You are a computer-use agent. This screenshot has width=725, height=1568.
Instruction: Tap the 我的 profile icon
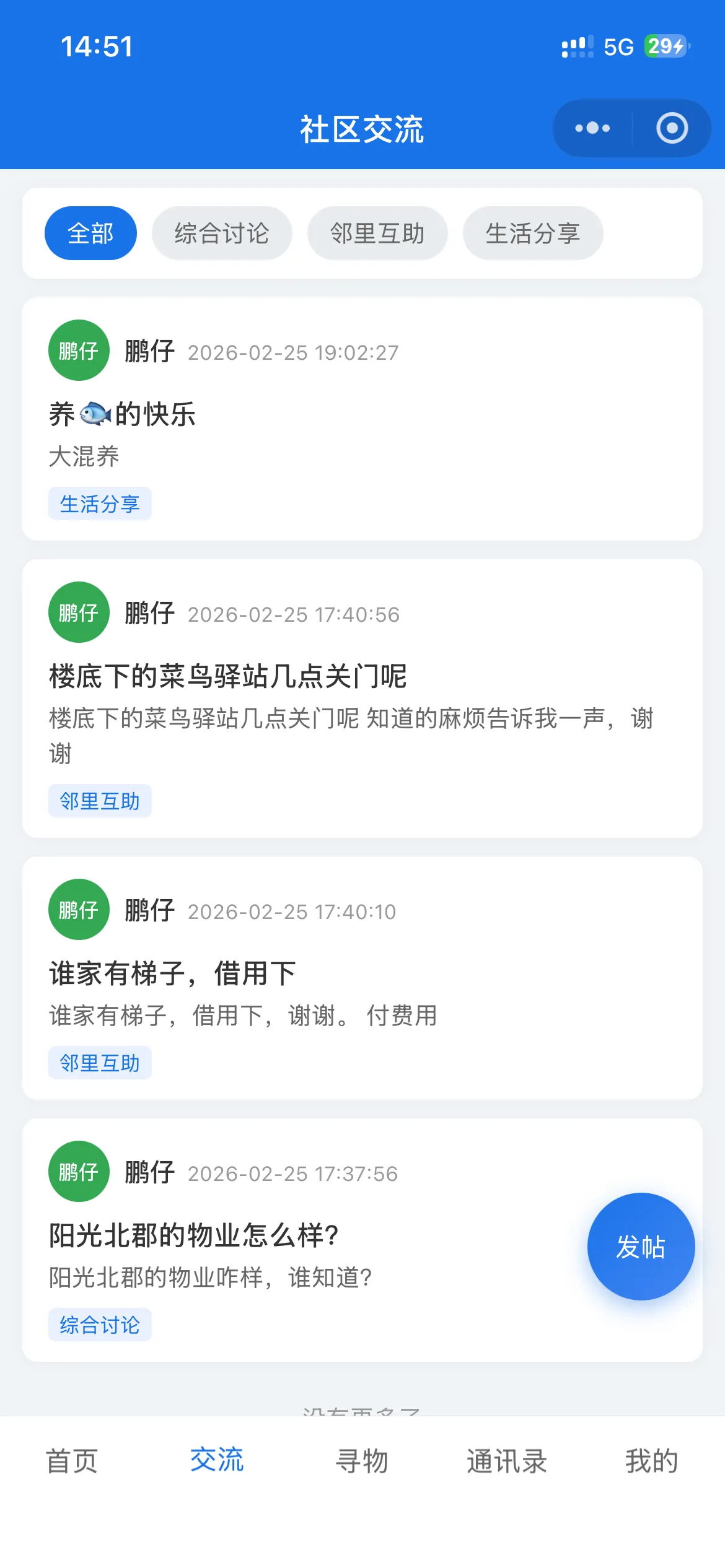coord(651,1461)
